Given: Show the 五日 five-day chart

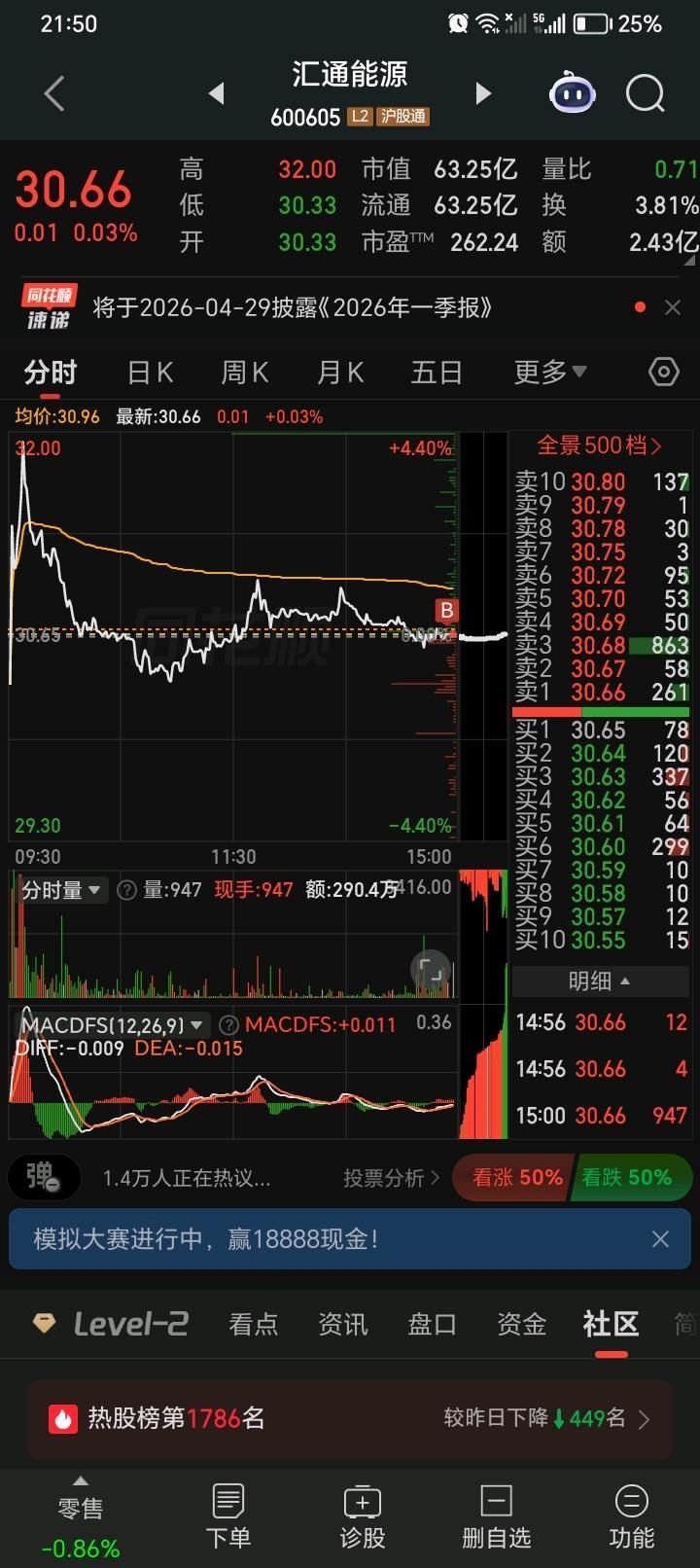Looking at the screenshot, I should click(x=436, y=373).
